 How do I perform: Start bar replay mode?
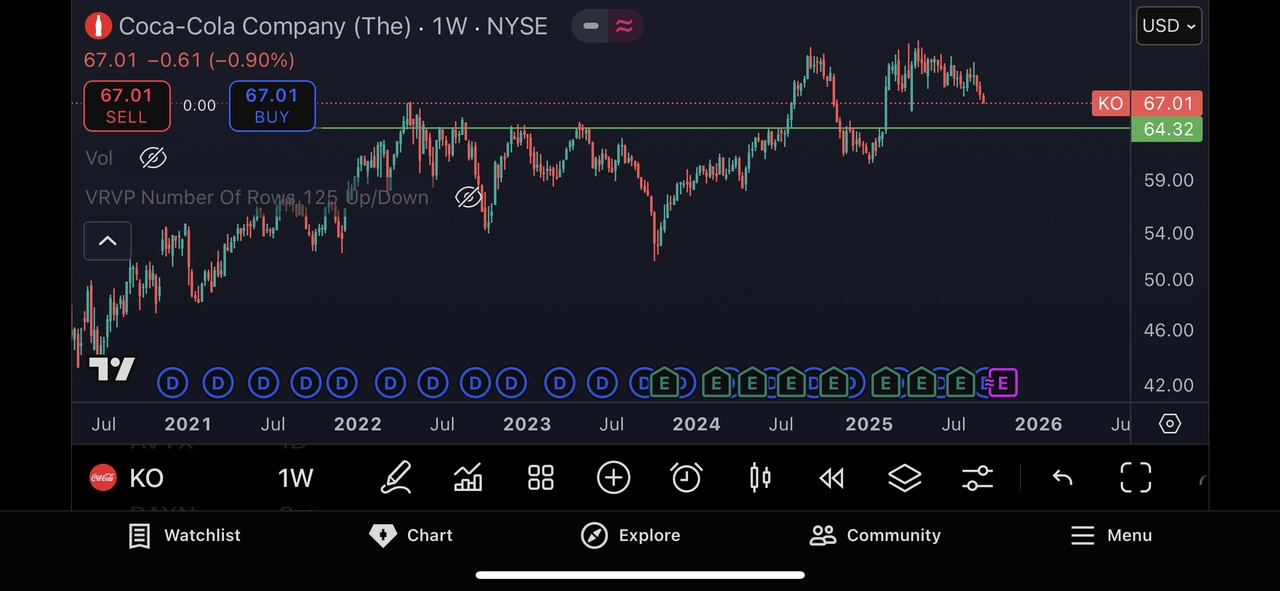(832, 478)
